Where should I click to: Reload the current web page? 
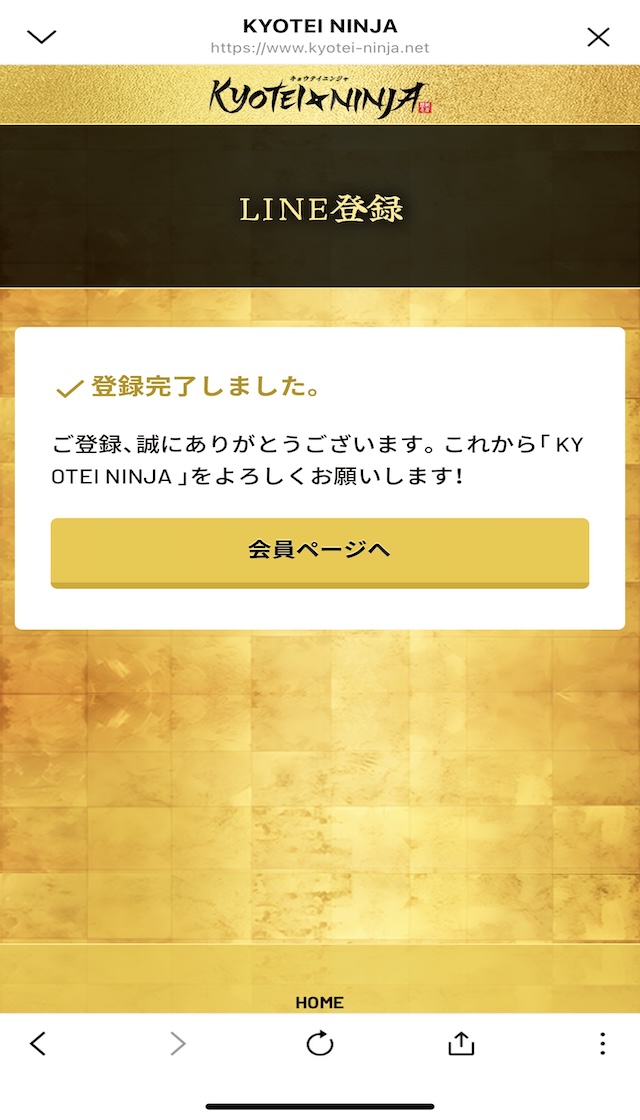[x=320, y=1044]
